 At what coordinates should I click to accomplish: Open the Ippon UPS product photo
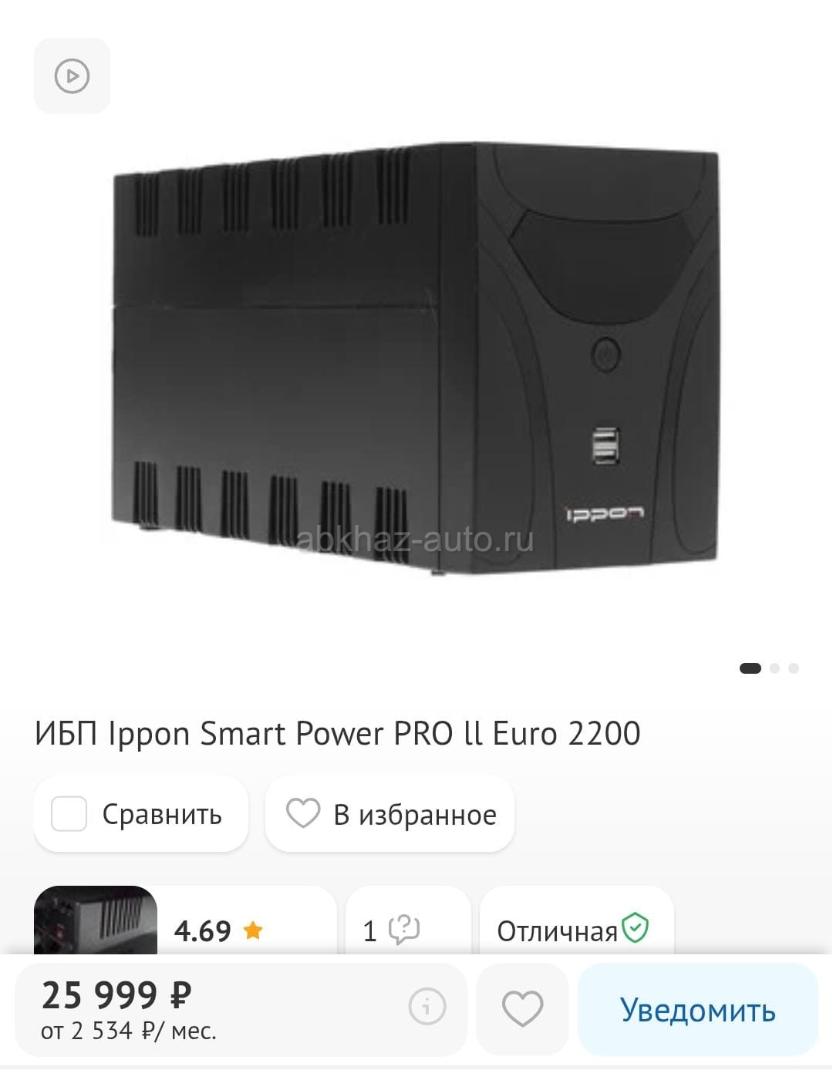click(415, 360)
